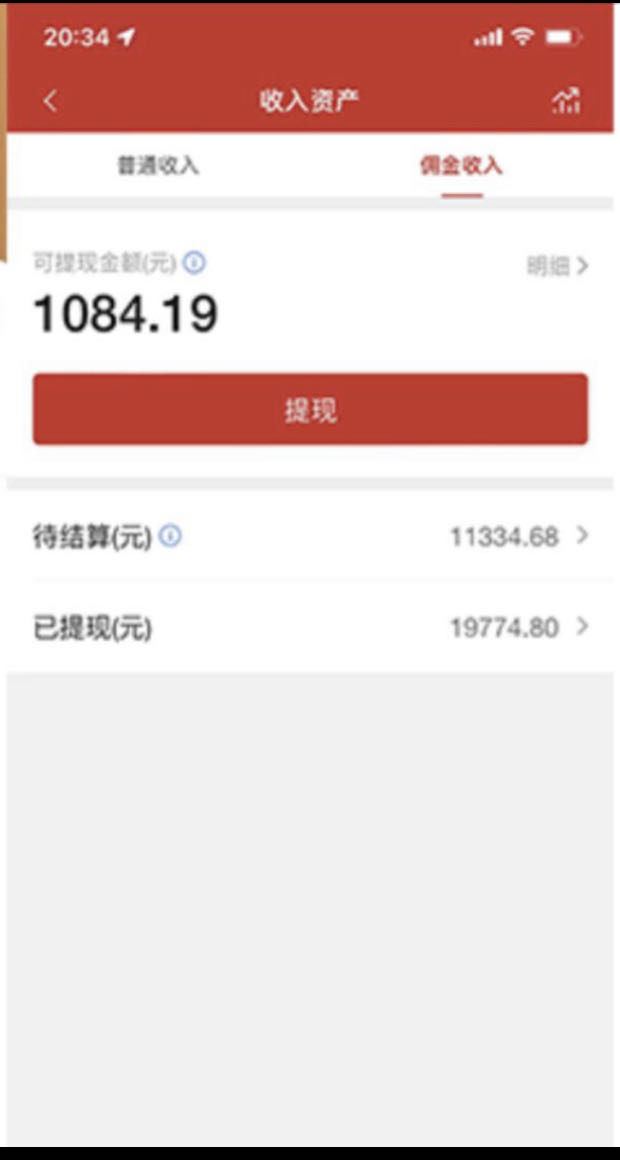Viewport: 620px width, 1160px height.
Task: Open the 已提现(元) row
Action: (x=310, y=628)
